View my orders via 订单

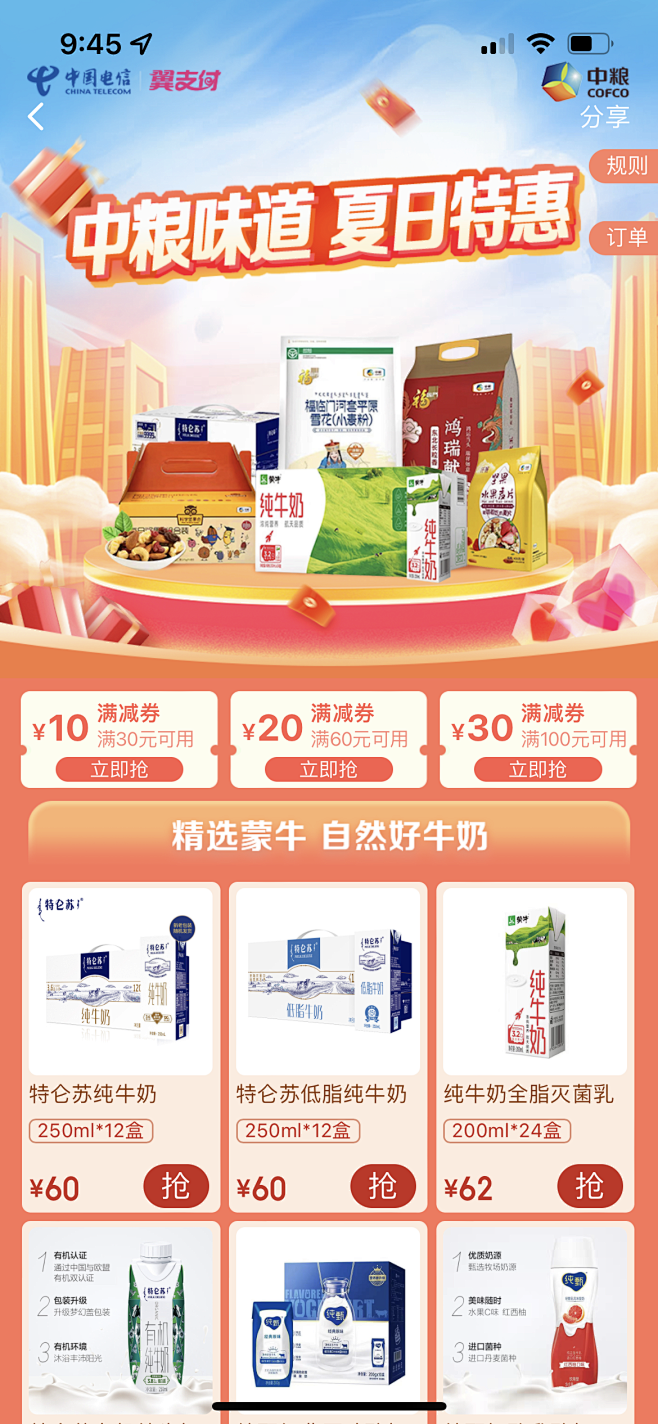tap(625, 237)
